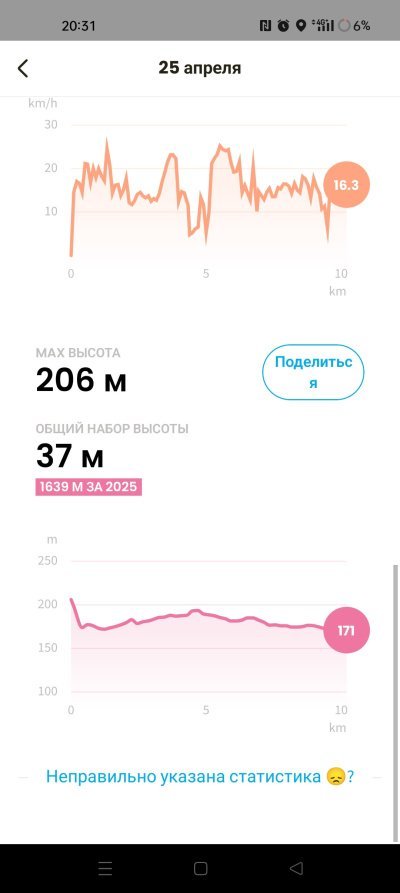Go back using the top-left arrow
The image size is (400, 893).
(23, 68)
